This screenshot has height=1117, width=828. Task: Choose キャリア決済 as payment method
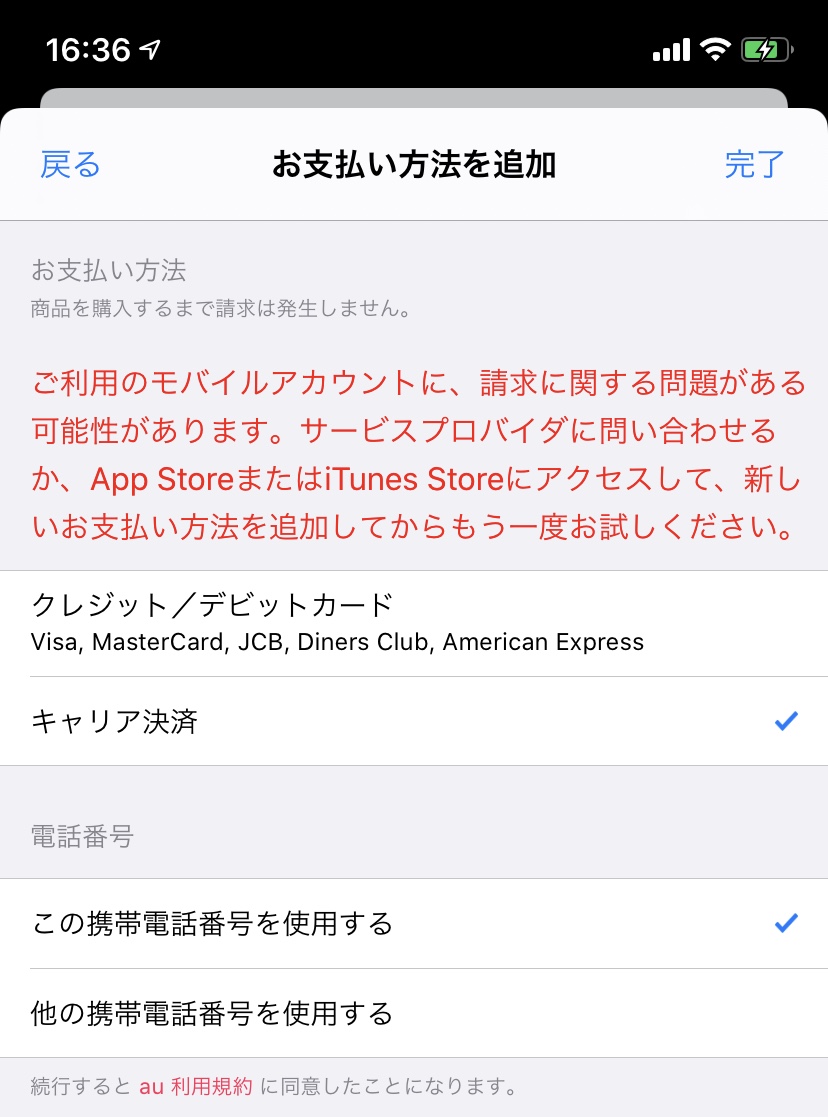(x=414, y=721)
